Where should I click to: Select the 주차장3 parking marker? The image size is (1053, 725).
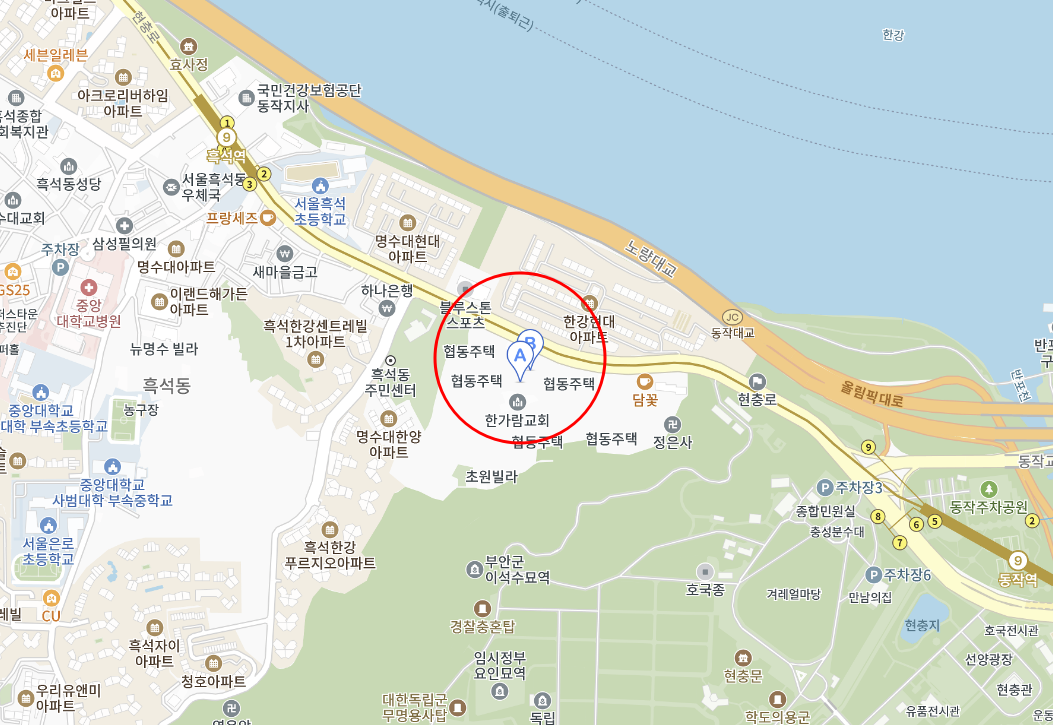point(825,487)
